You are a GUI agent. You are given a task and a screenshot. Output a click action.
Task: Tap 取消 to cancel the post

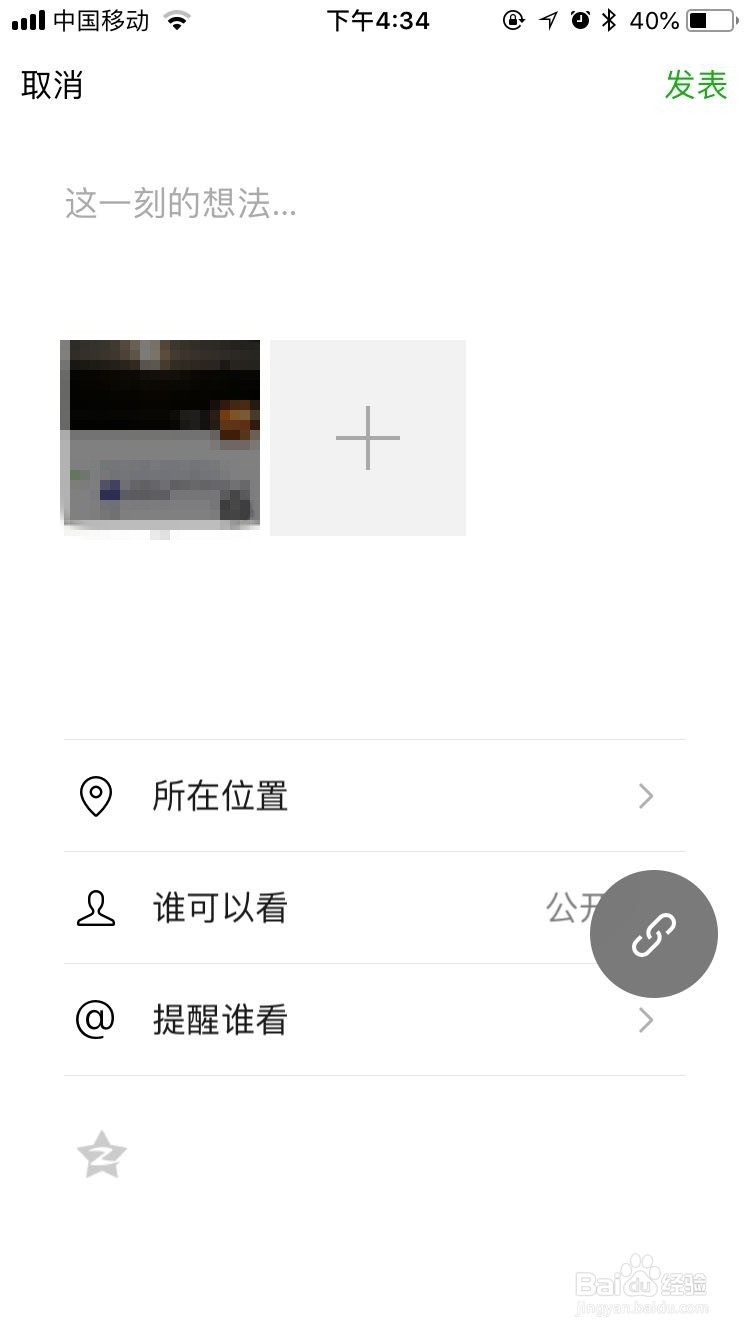click(x=52, y=85)
